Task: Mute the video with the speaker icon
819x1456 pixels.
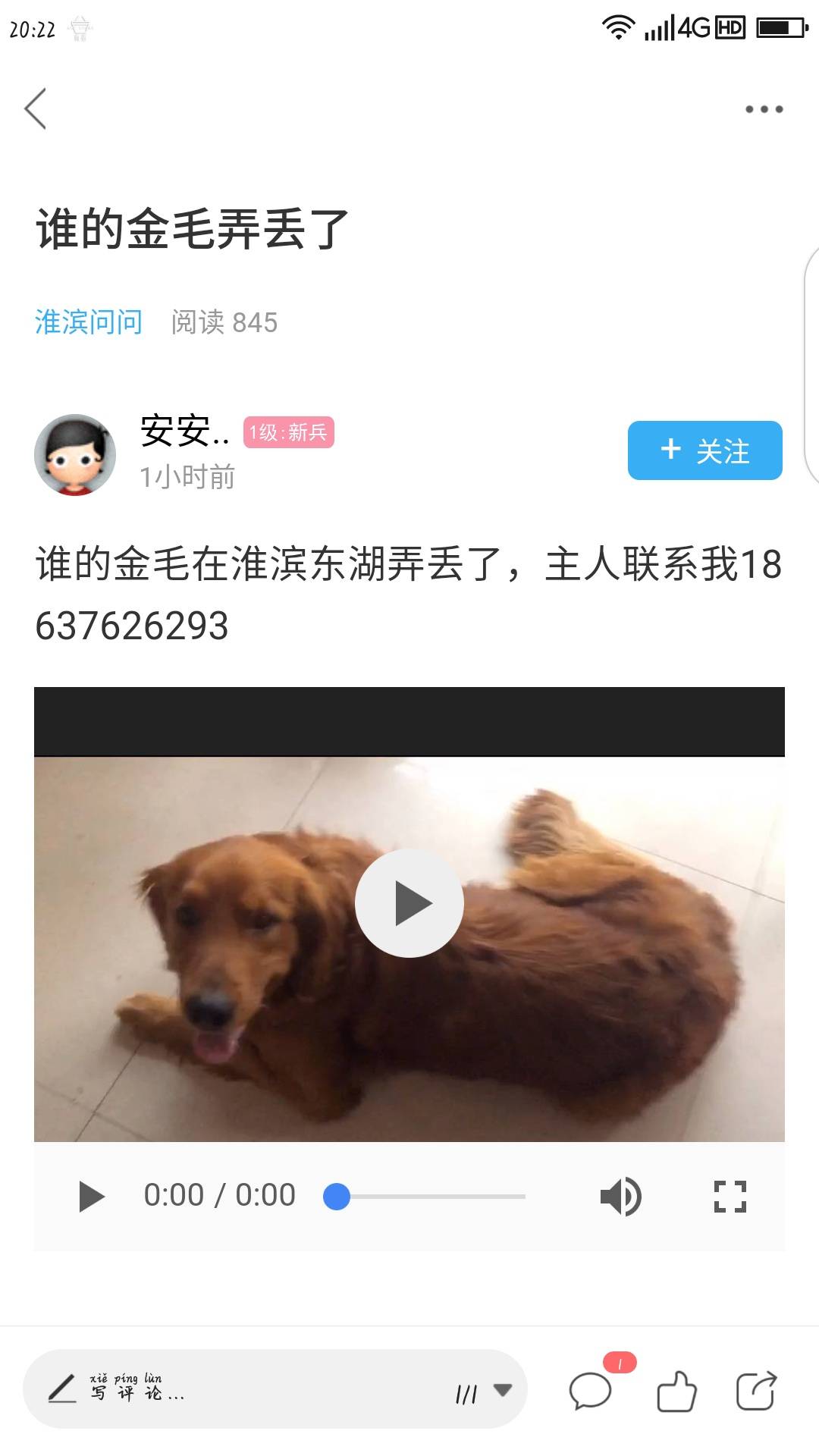Action: click(620, 1197)
